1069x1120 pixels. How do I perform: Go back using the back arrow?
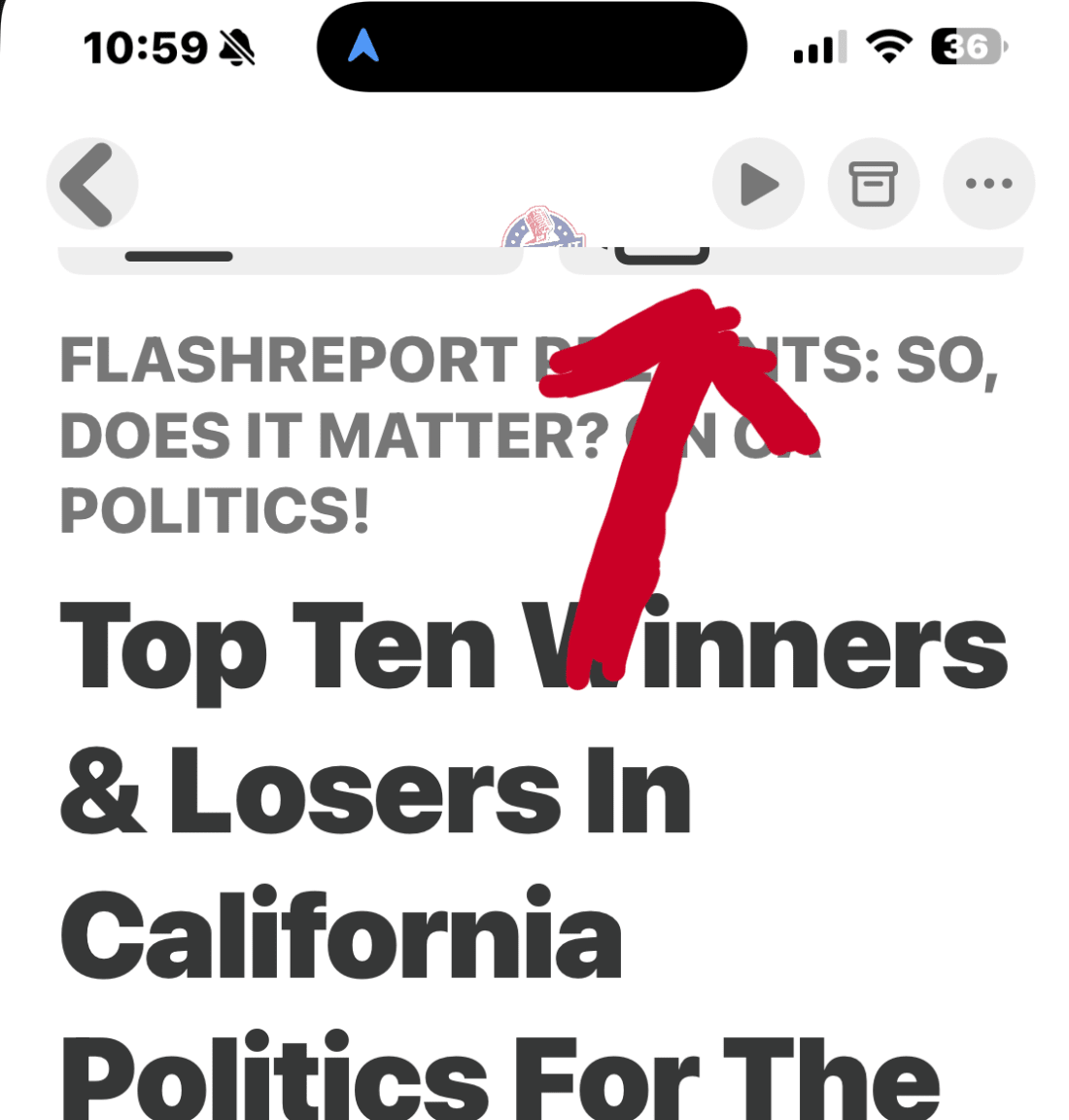pos(92,184)
